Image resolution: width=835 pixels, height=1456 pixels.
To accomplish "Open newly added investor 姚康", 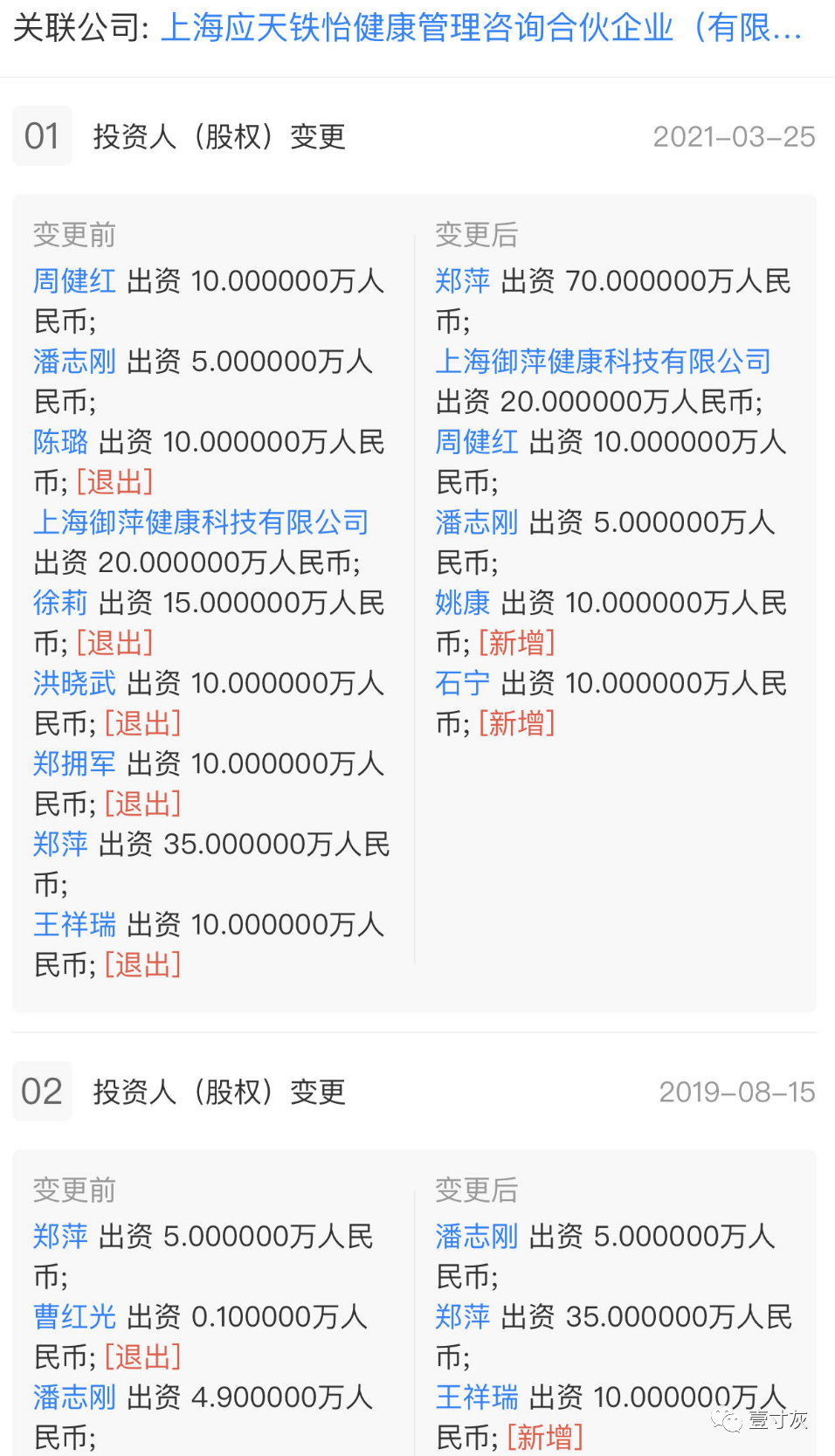I will tap(463, 603).
